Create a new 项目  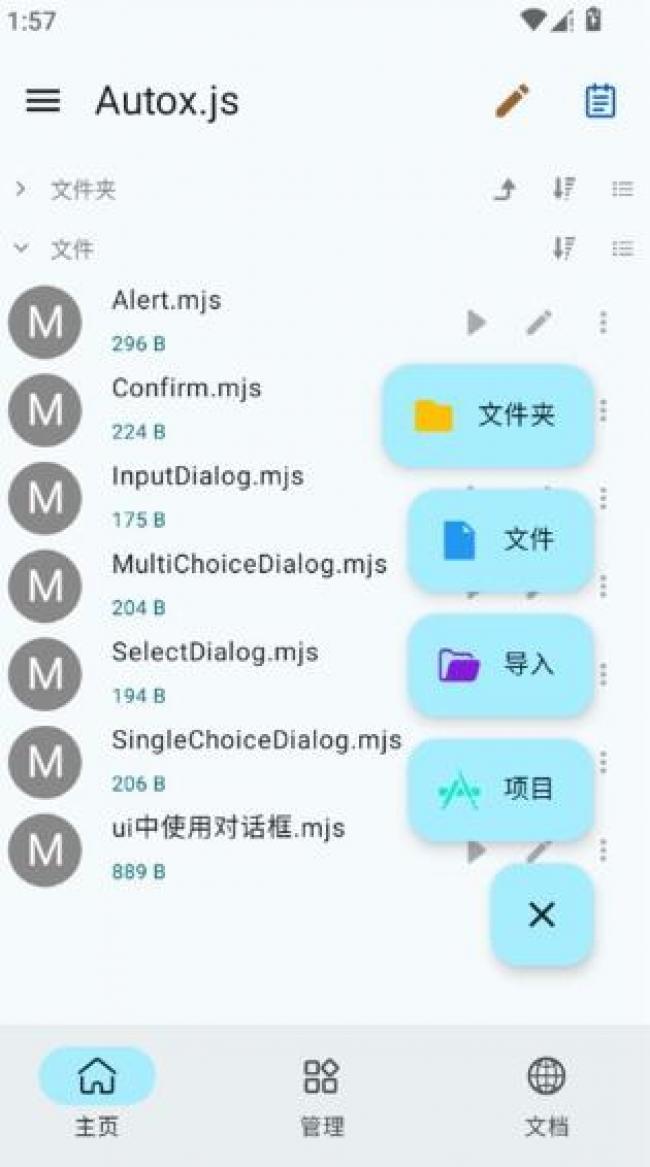(x=500, y=789)
